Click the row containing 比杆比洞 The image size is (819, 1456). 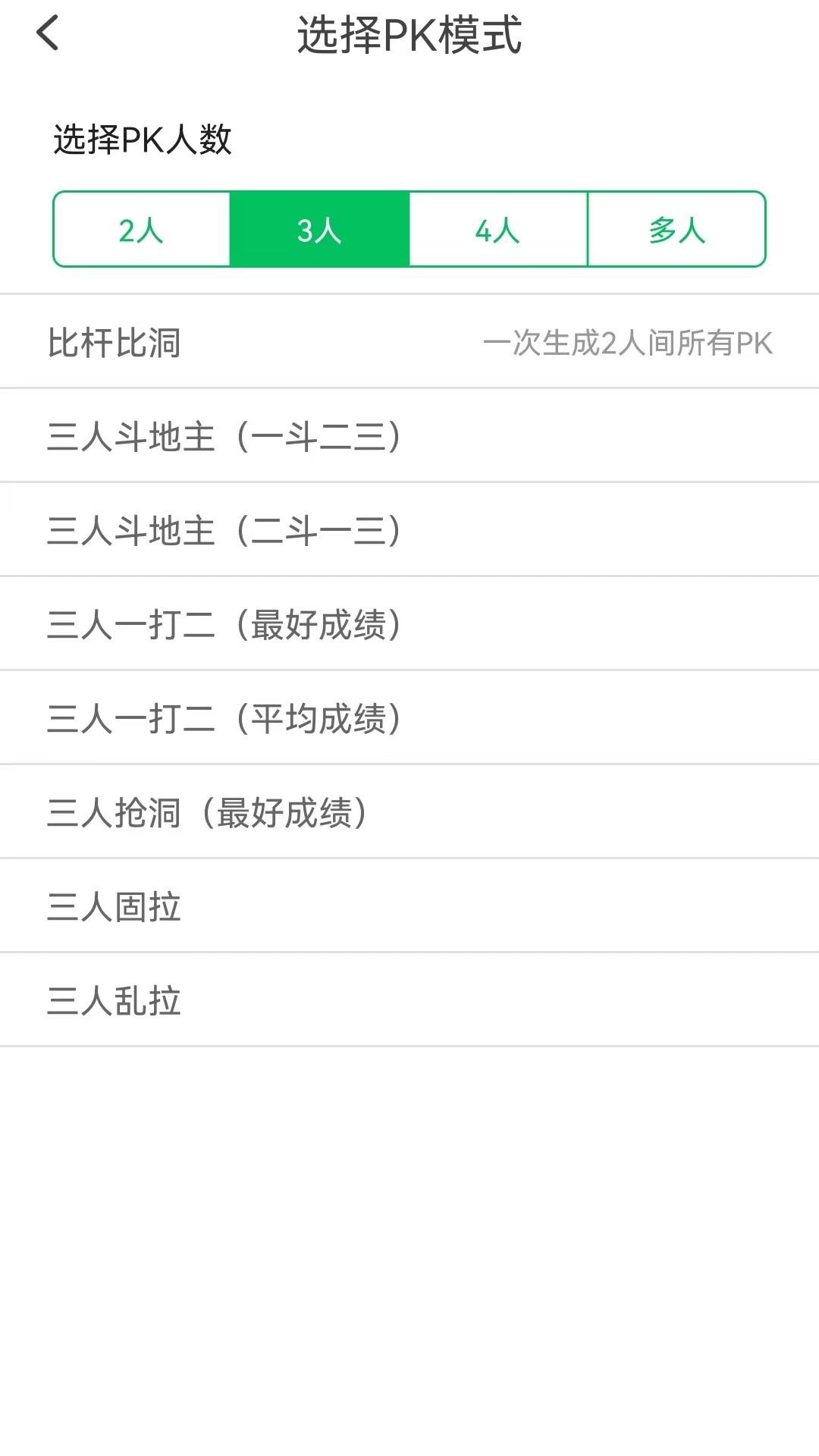(409, 341)
